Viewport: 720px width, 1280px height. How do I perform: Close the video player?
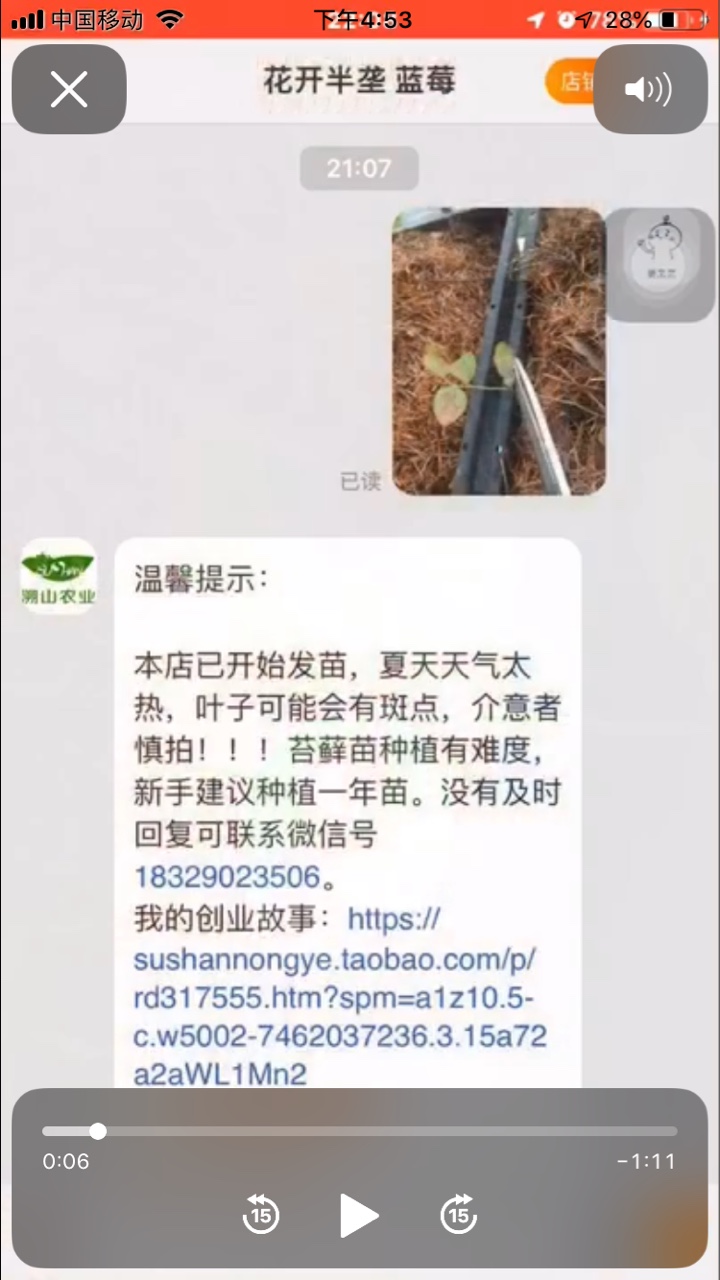(69, 90)
